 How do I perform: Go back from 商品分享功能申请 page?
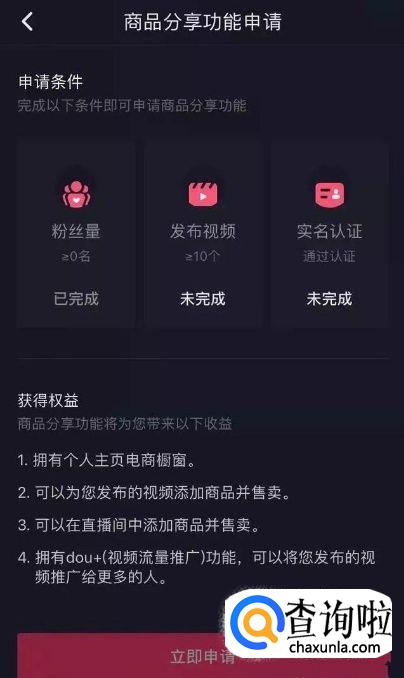pyautogui.click(x=27, y=22)
